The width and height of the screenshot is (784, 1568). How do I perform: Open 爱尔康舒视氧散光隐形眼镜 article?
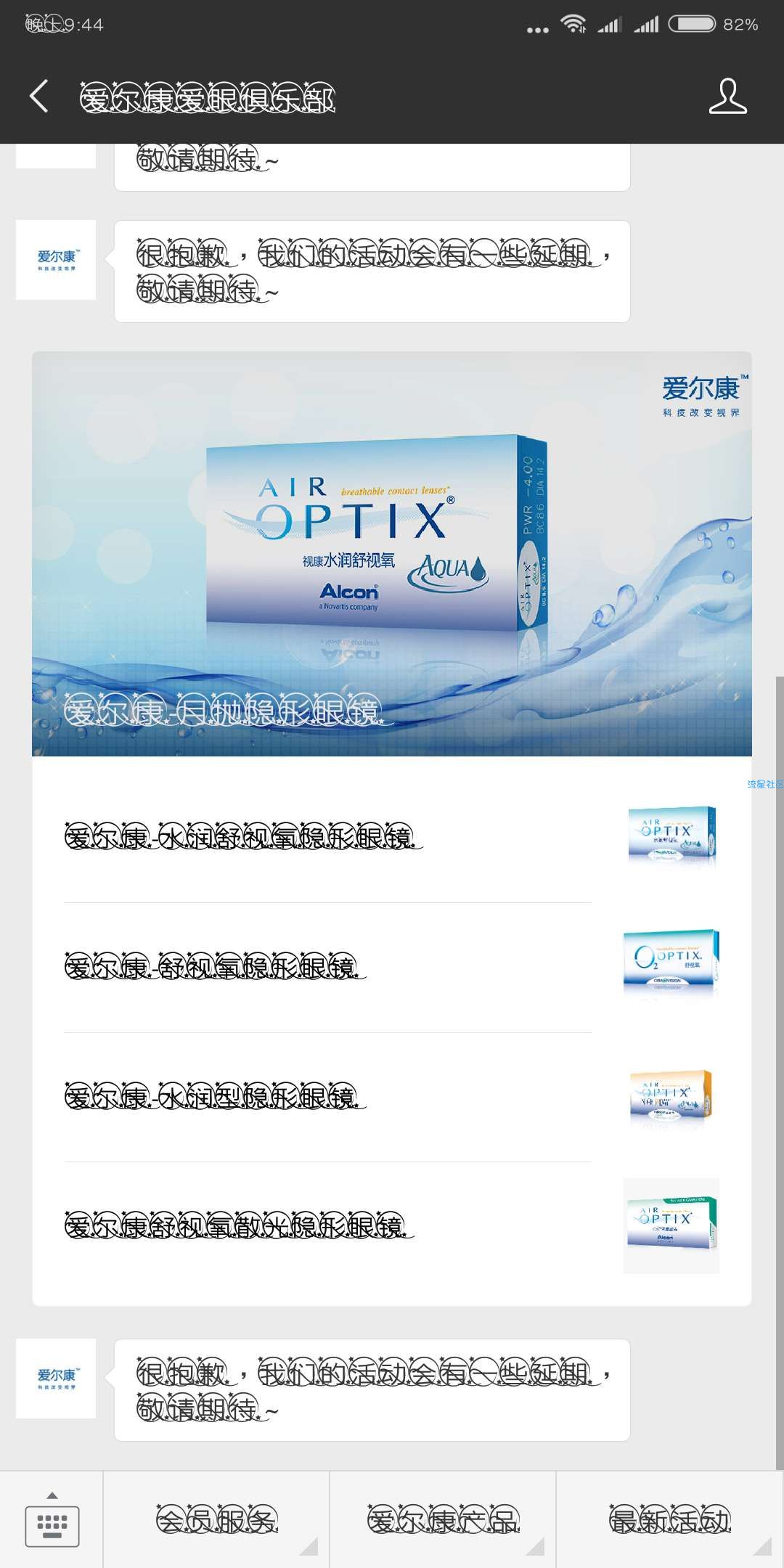coord(327,1226)
